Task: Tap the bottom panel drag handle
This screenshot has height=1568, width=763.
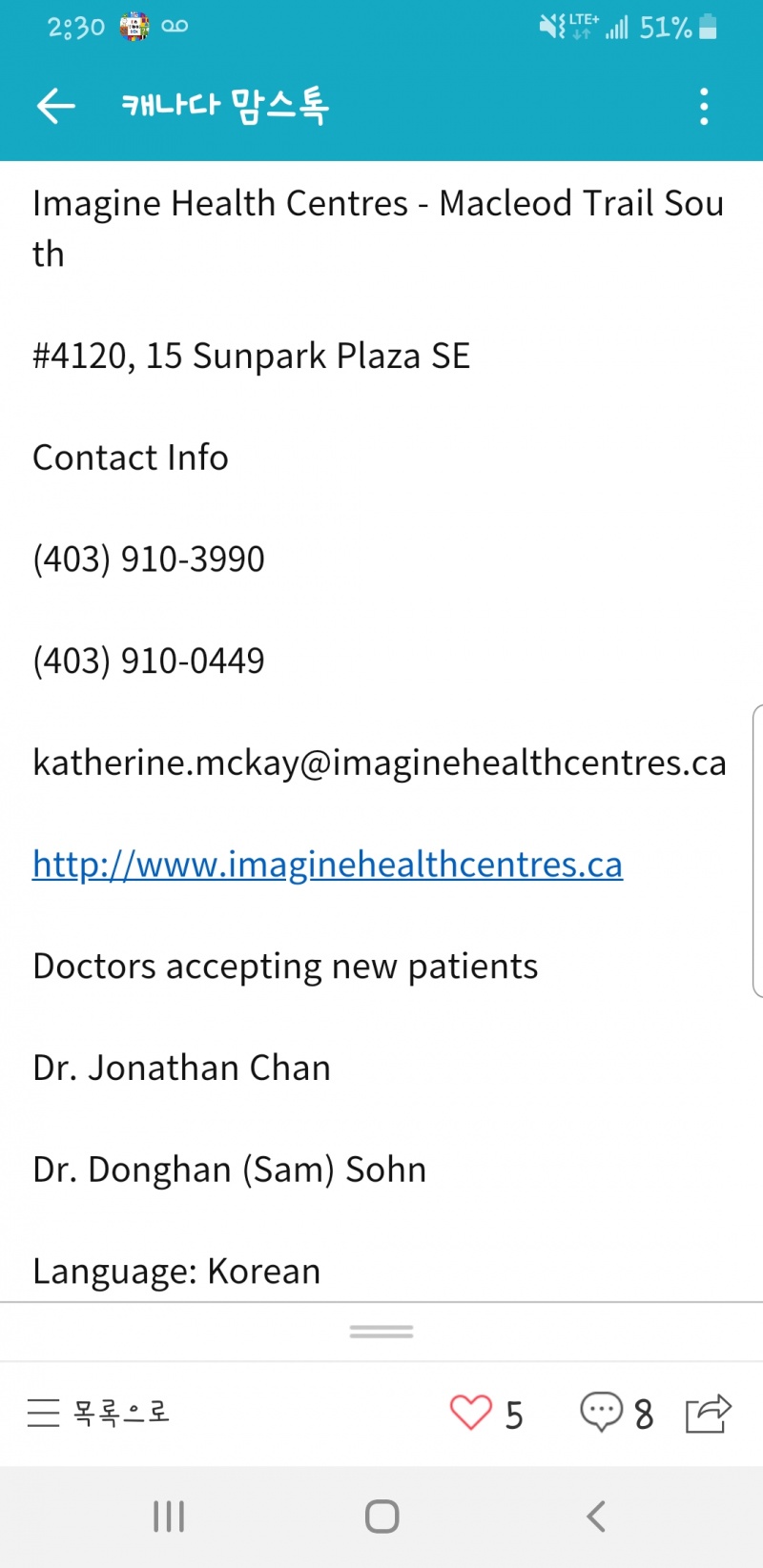Action: click(381, 1332)
